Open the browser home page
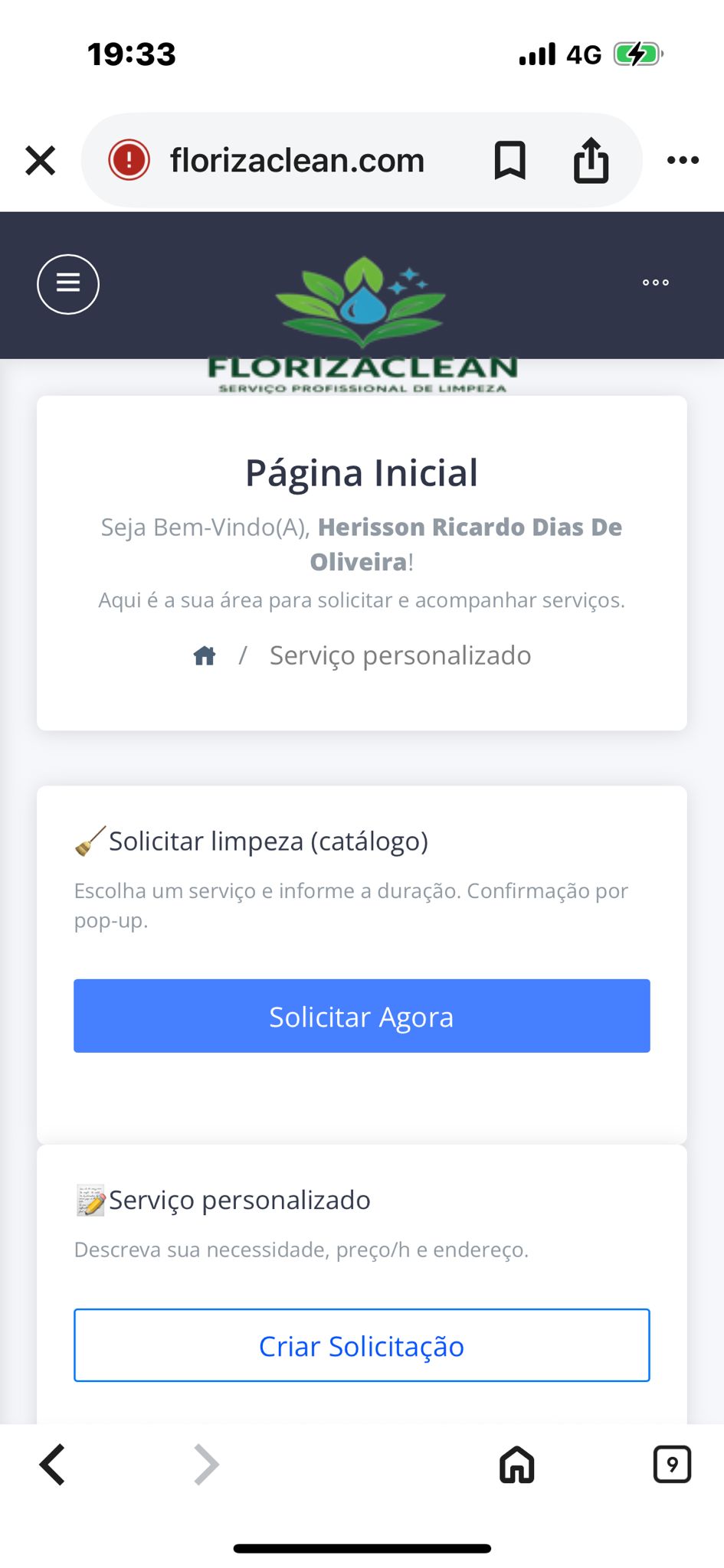Image resolution: width=724 pixels, height=1568 pixels. 517,1465
